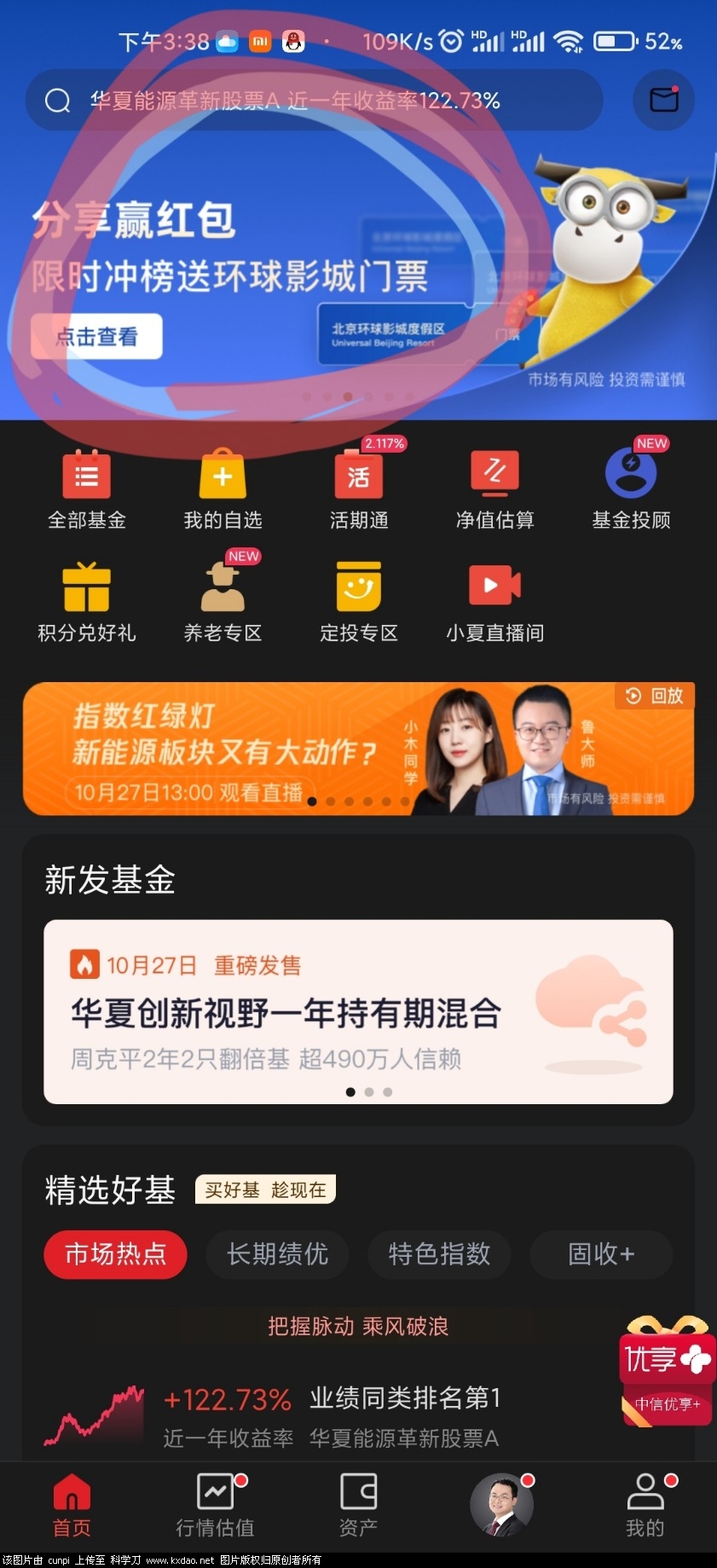This screenshot has width=717, height=1568.
Task: Select the 特色指数 chip
Action: (439, 1254)
